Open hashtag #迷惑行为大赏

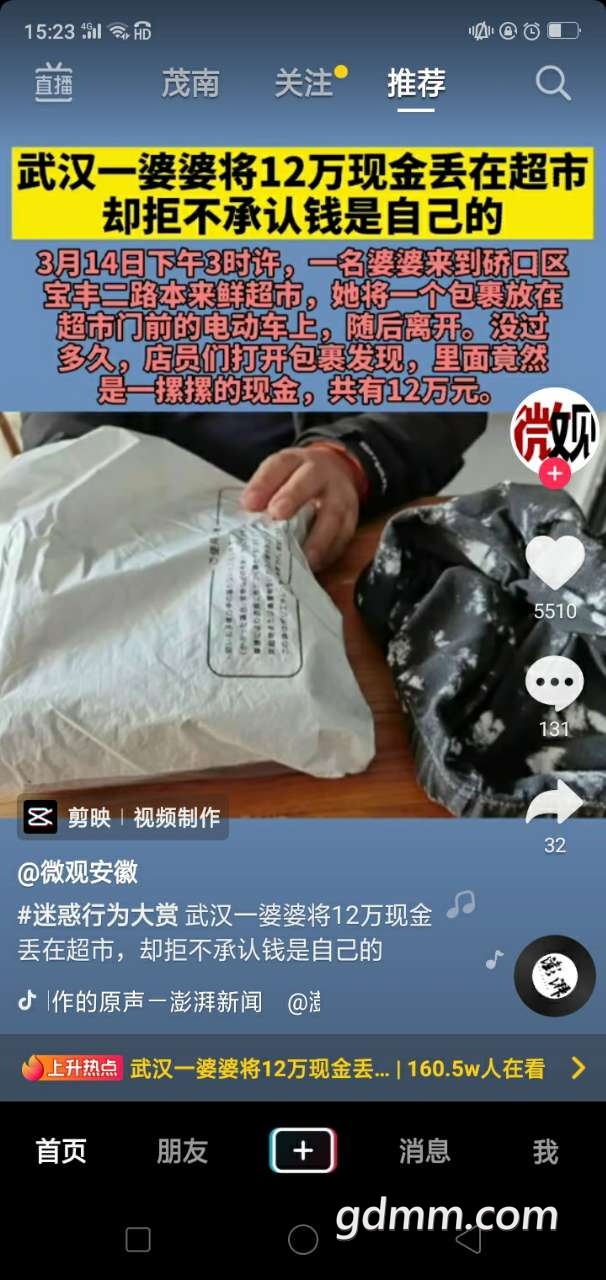pos(98,915)
